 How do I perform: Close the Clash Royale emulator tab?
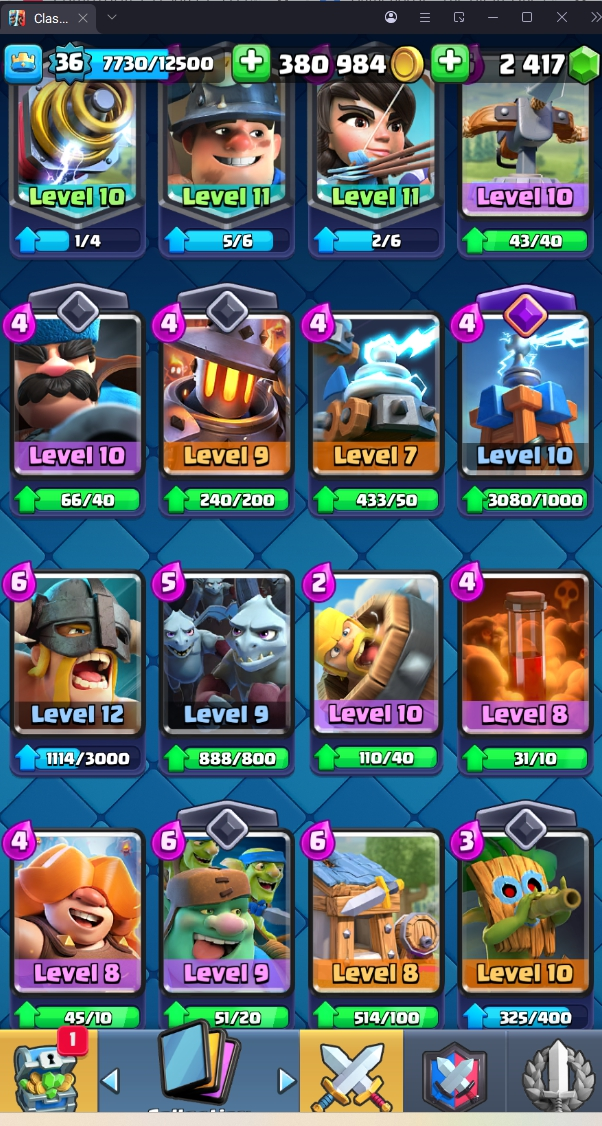pos(83,18)
